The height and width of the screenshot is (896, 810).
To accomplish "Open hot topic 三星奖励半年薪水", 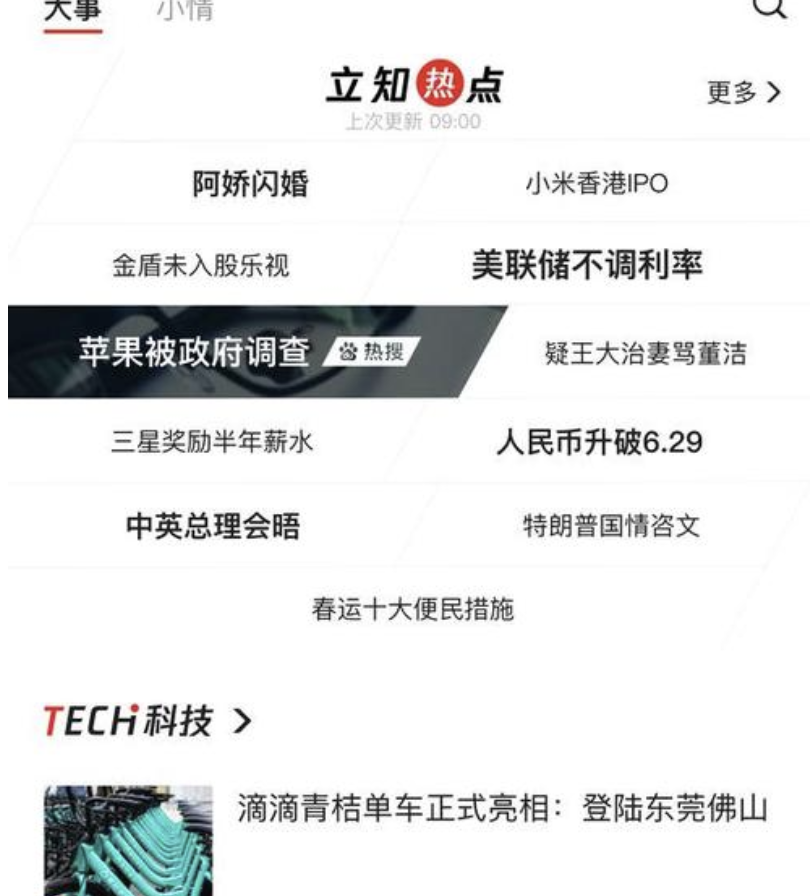I will 212,442.
